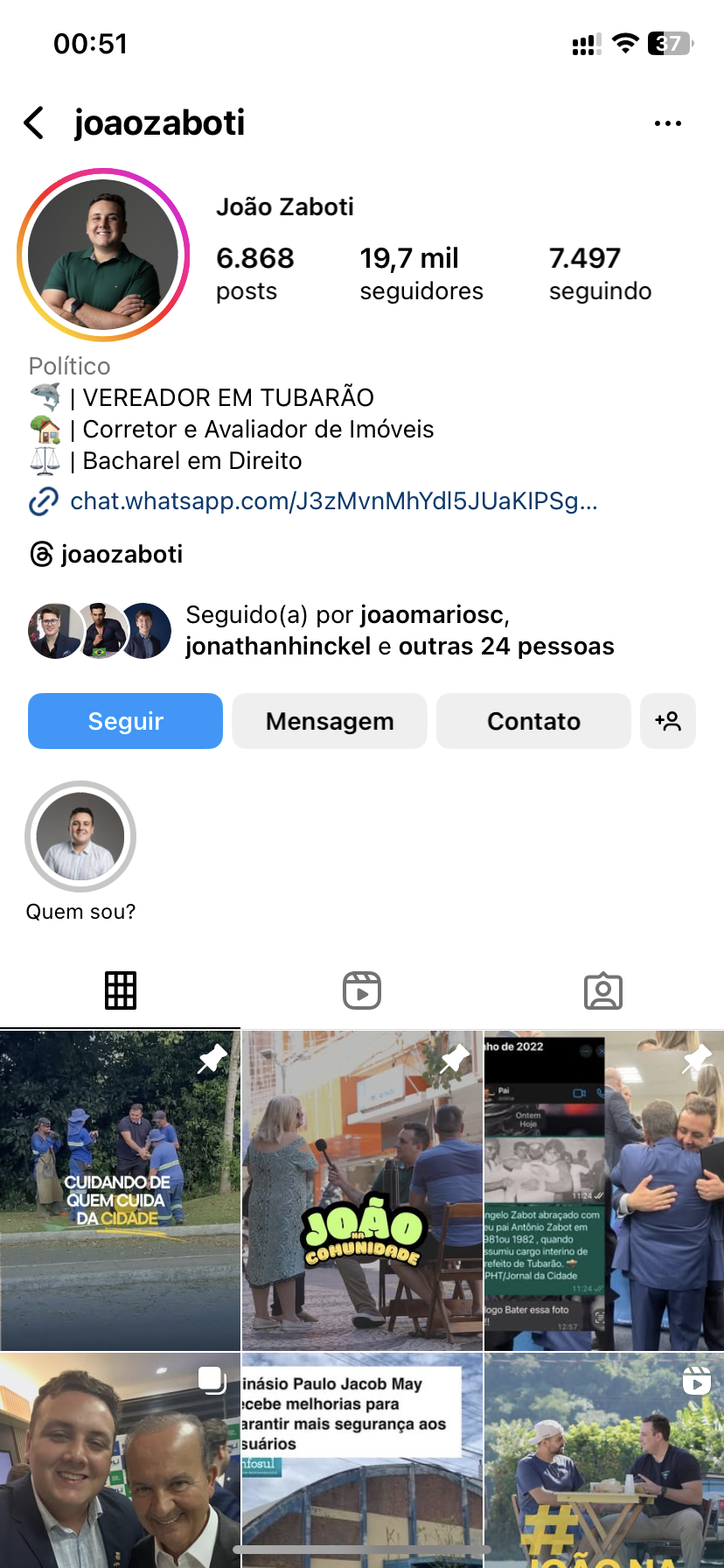Open the chat.whatsapp.com bio link
The width and height of the screenshot is (724, 1568).
(x=333, y=501)
